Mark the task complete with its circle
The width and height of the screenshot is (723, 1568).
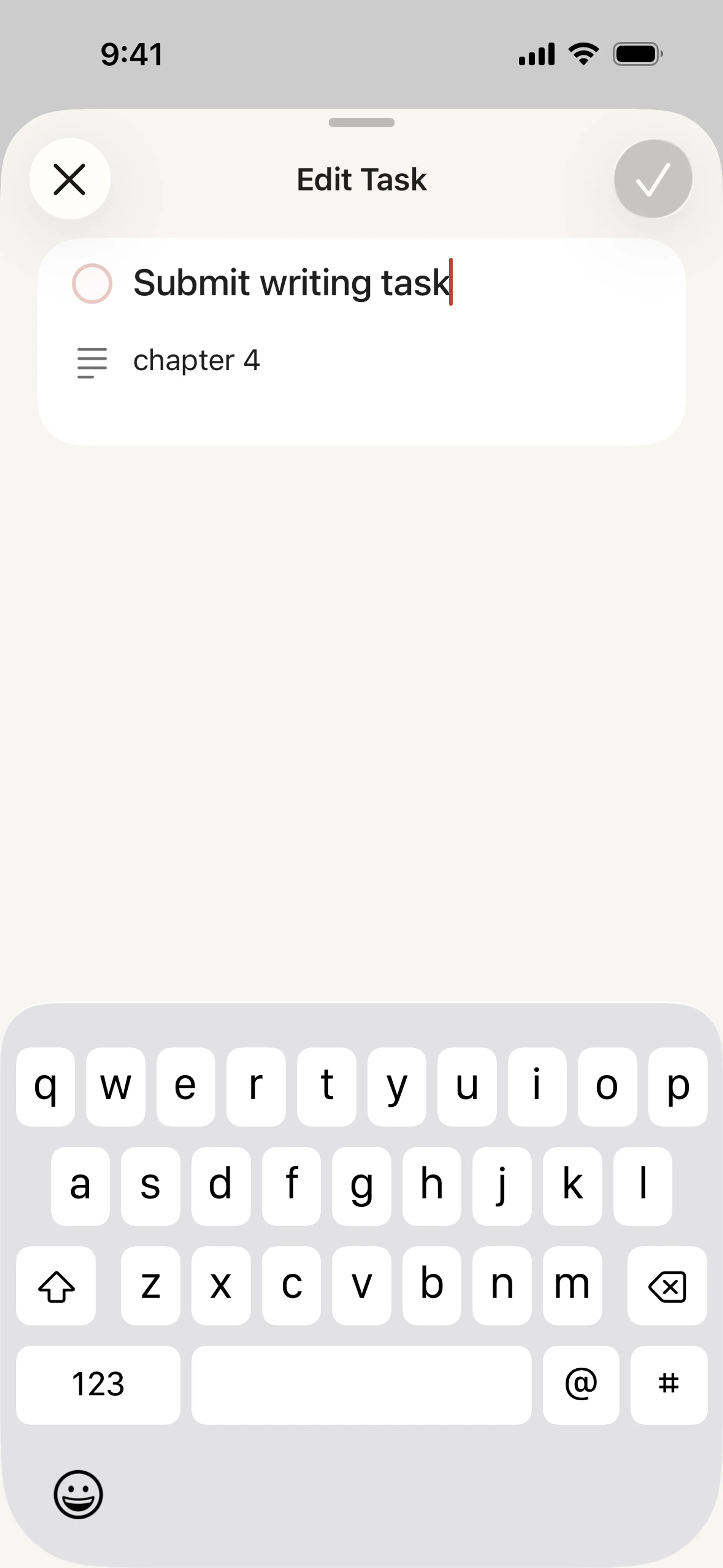(92, 284)
